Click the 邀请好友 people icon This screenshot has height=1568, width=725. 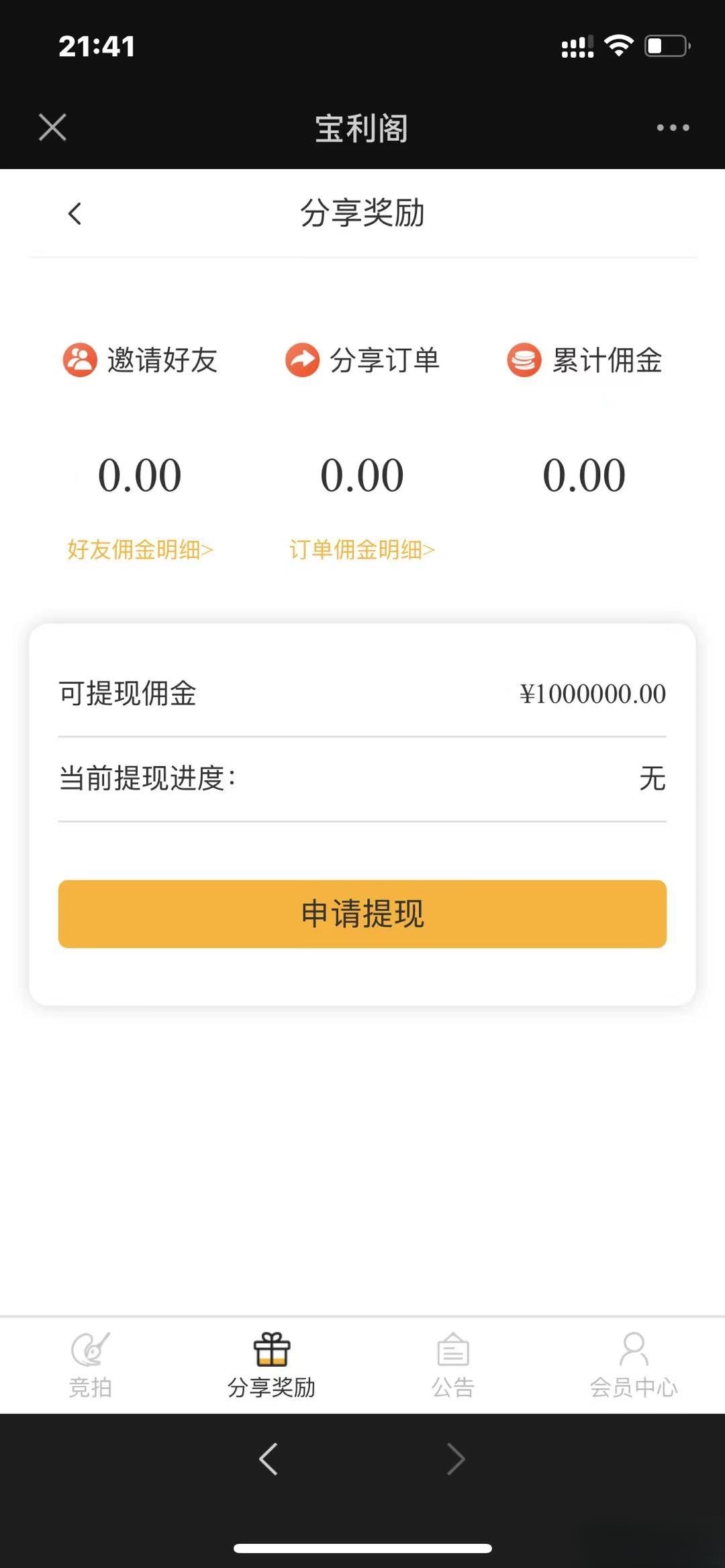click(x=79, y=361)
